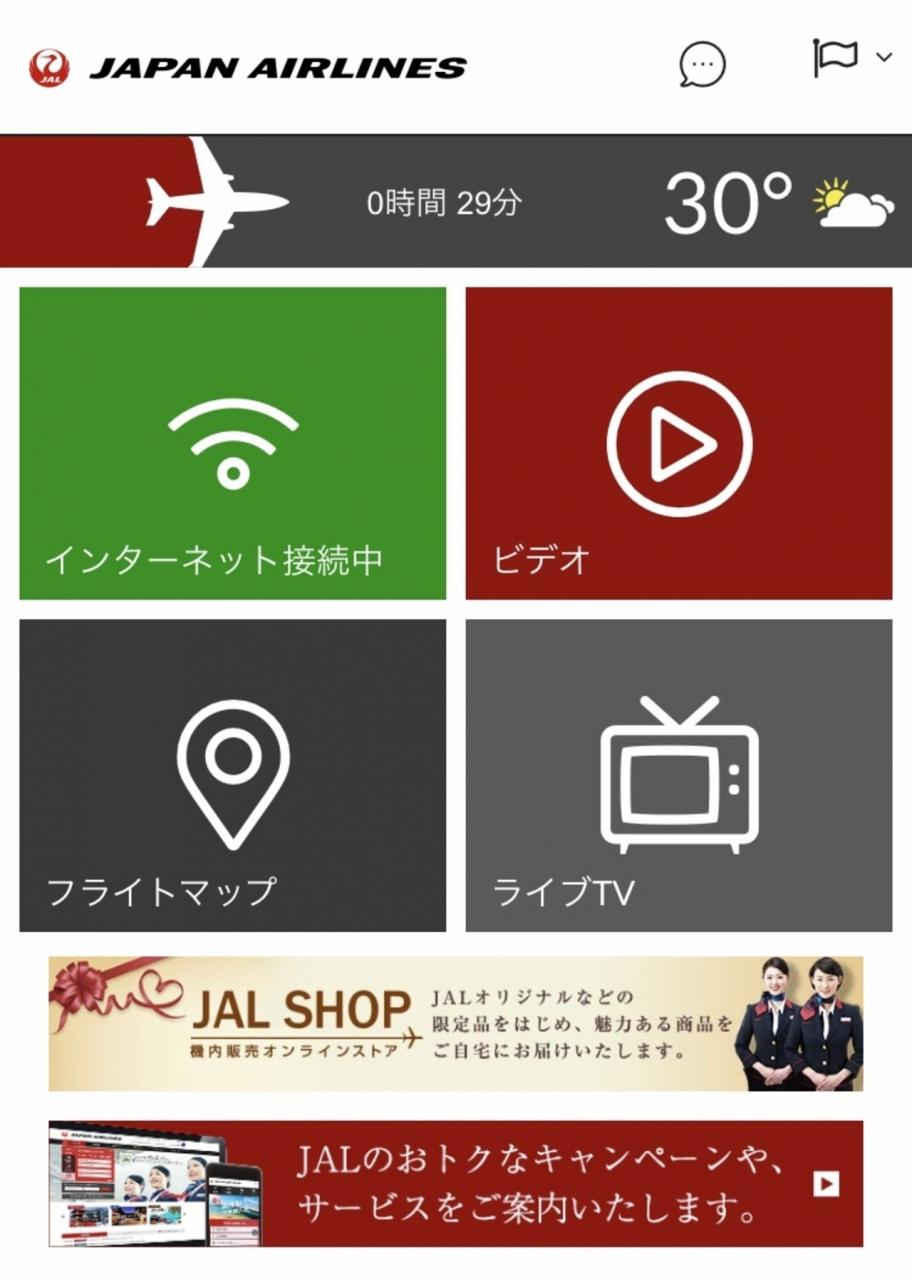
Task: Open the chat bubble icon
Action: click(x=702, y=65)
